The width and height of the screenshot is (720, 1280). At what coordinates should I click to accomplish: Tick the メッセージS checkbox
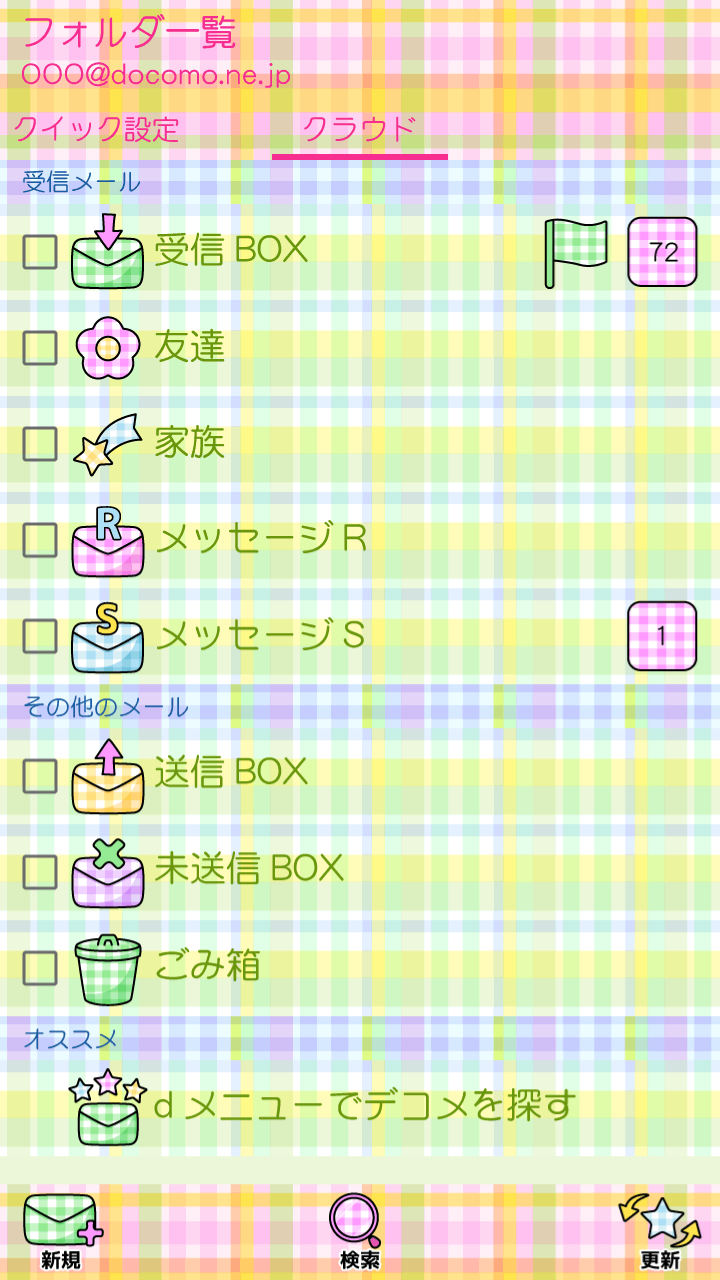coord(40,635)
